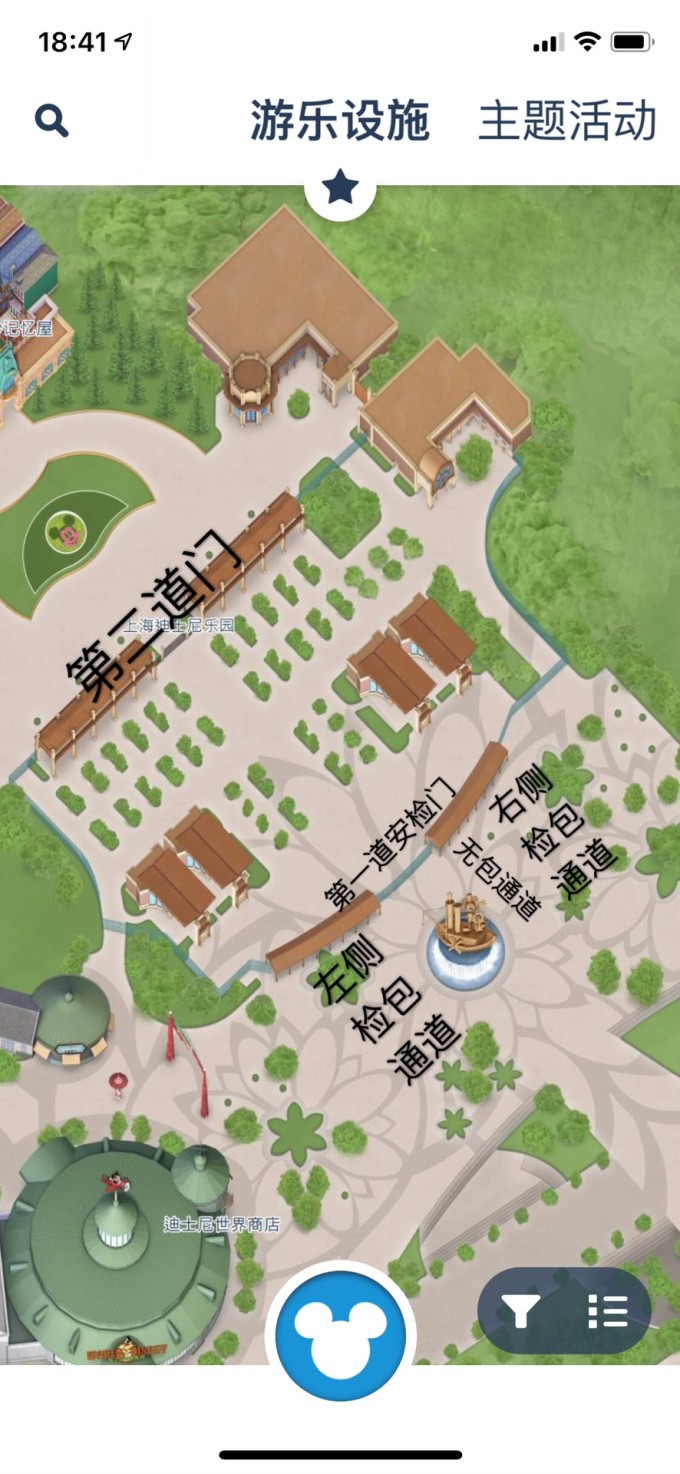The height and width of the screenshot is (1474, 680).
Task: Switch to the 主题活动 tab
Action: (x=567, y=121)
